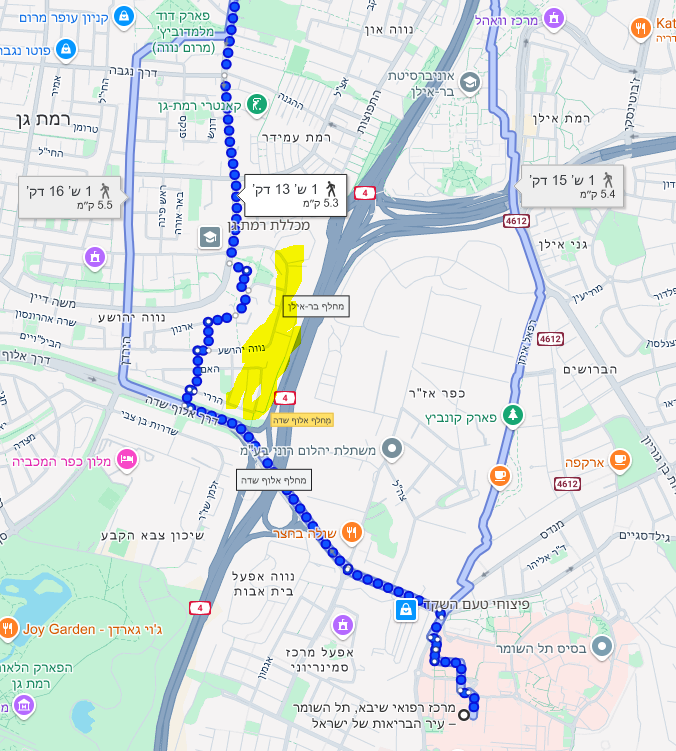Open the פיצוחי טעם השקד shop pin
Viewport: 676px width, 751px height.
point(406,609)
